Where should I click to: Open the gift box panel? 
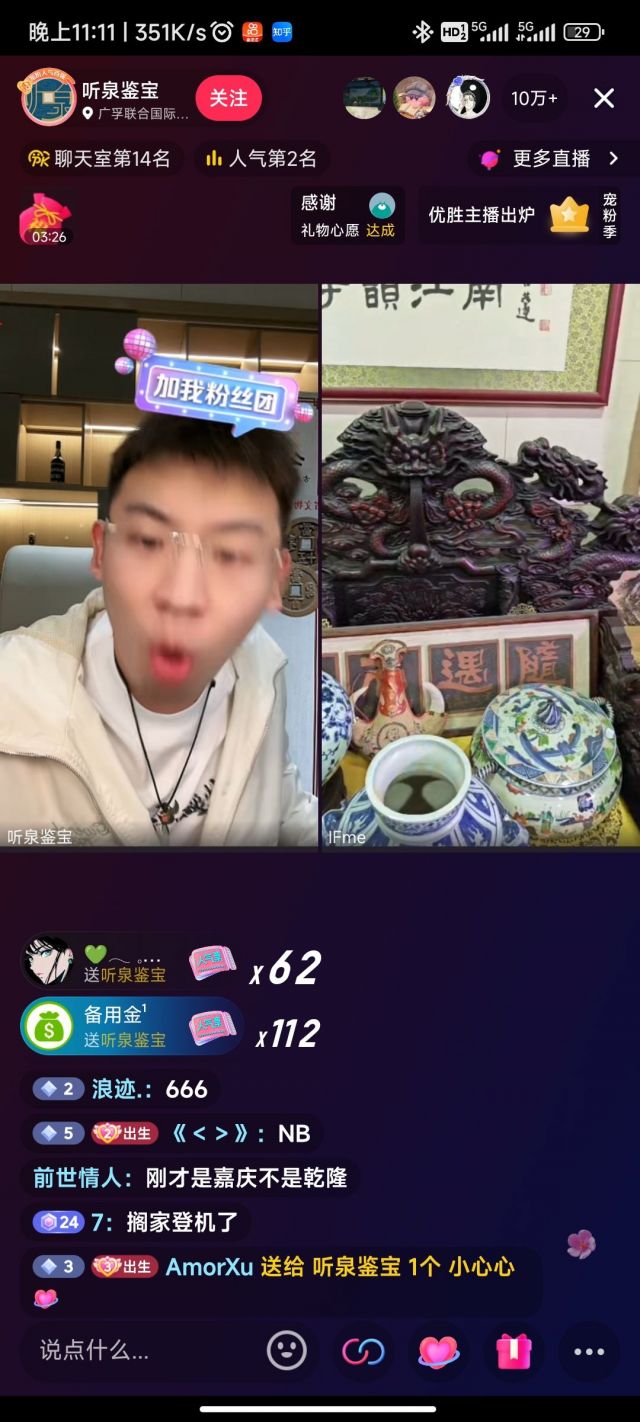pyautogui.click(x=514, y=1351)
